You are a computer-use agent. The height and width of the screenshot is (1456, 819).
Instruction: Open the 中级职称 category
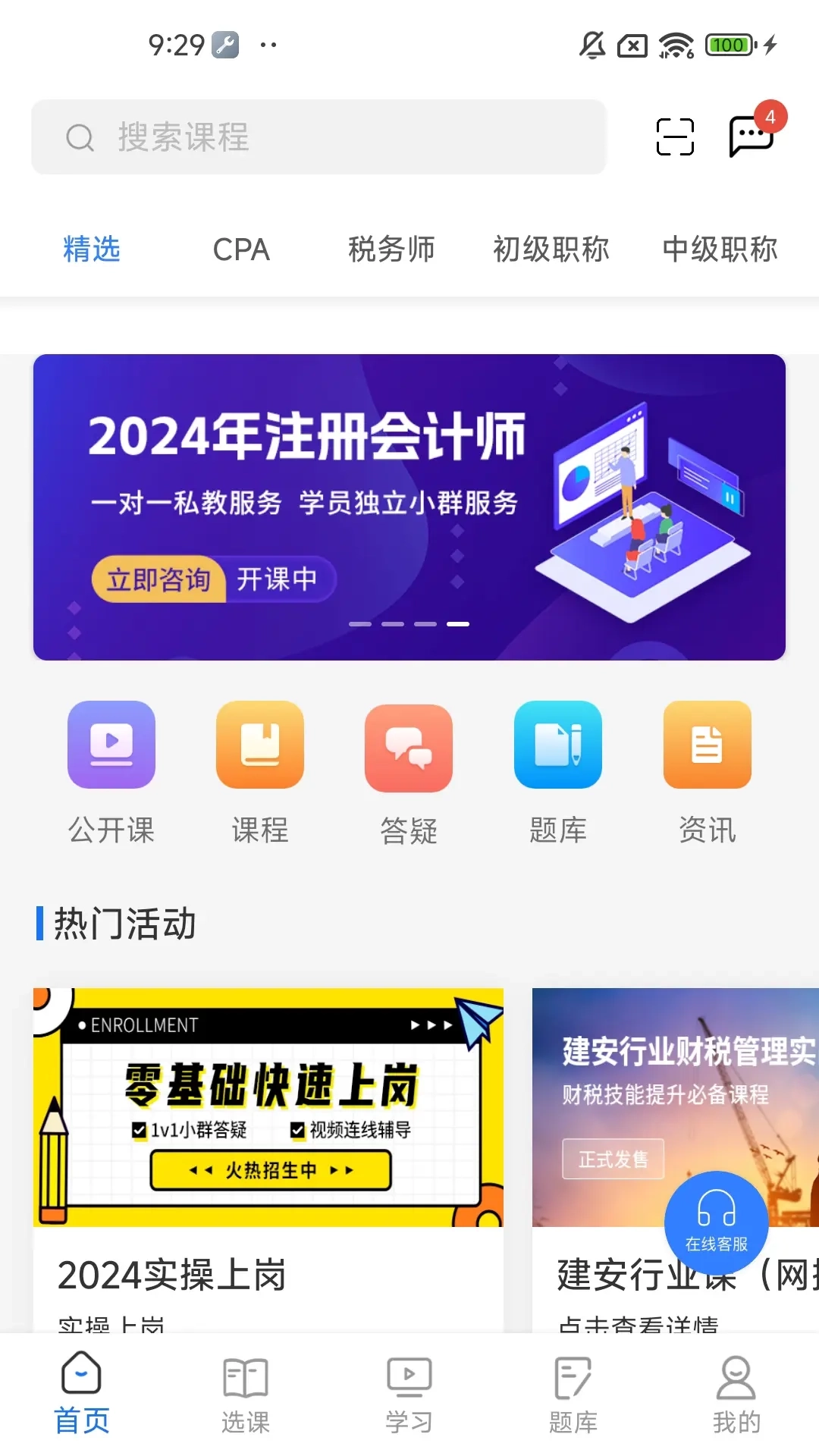720,249
